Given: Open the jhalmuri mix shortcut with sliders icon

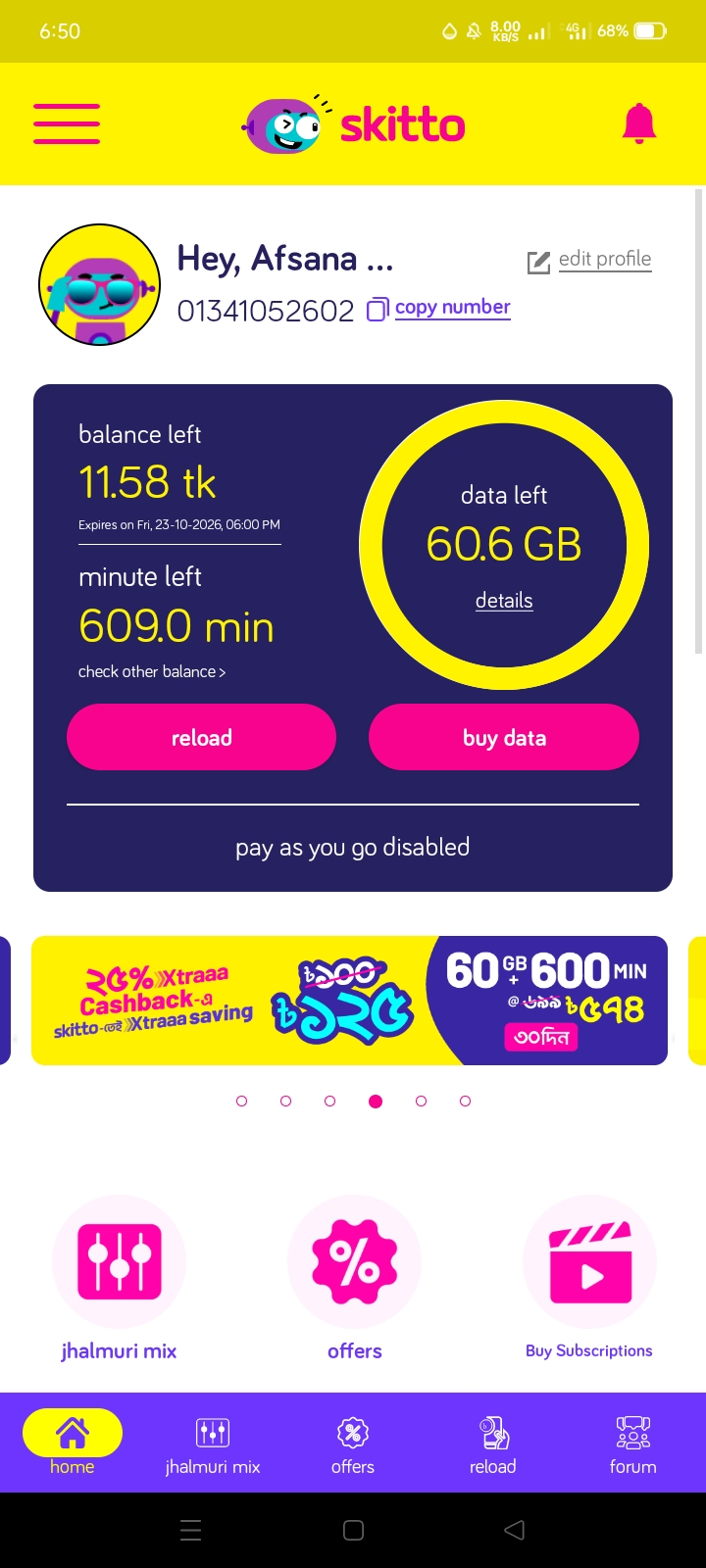Looking at the screenshot, I should (x=120, y=1262).
